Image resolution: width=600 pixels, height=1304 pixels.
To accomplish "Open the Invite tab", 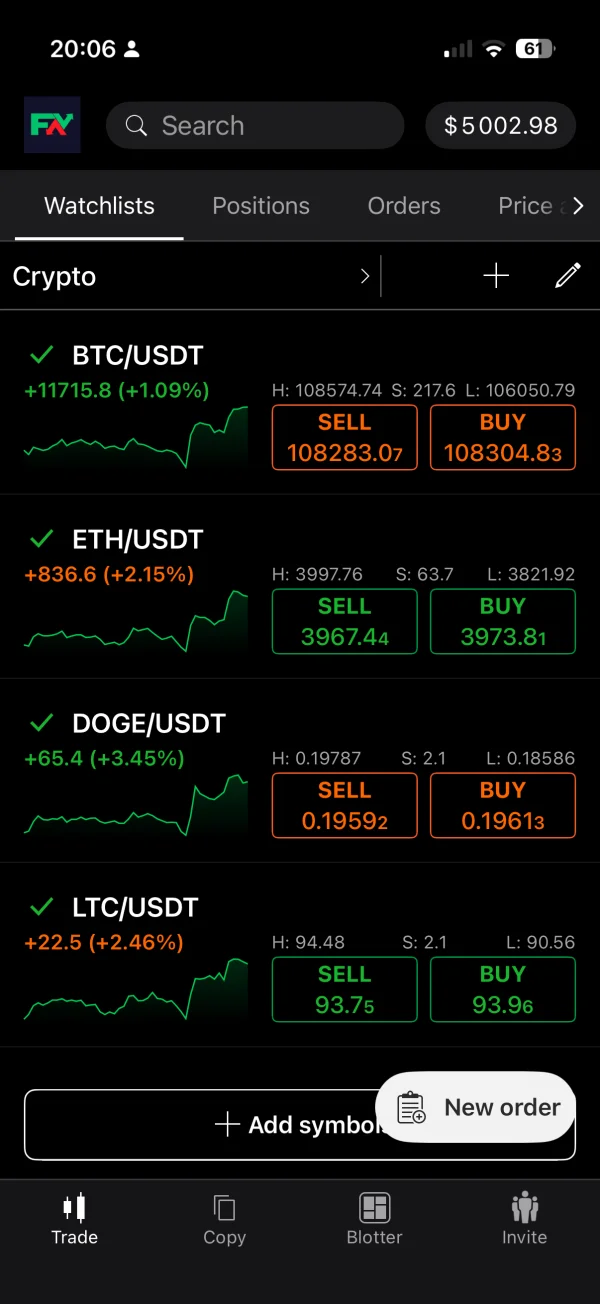I will coord(524,1219).
